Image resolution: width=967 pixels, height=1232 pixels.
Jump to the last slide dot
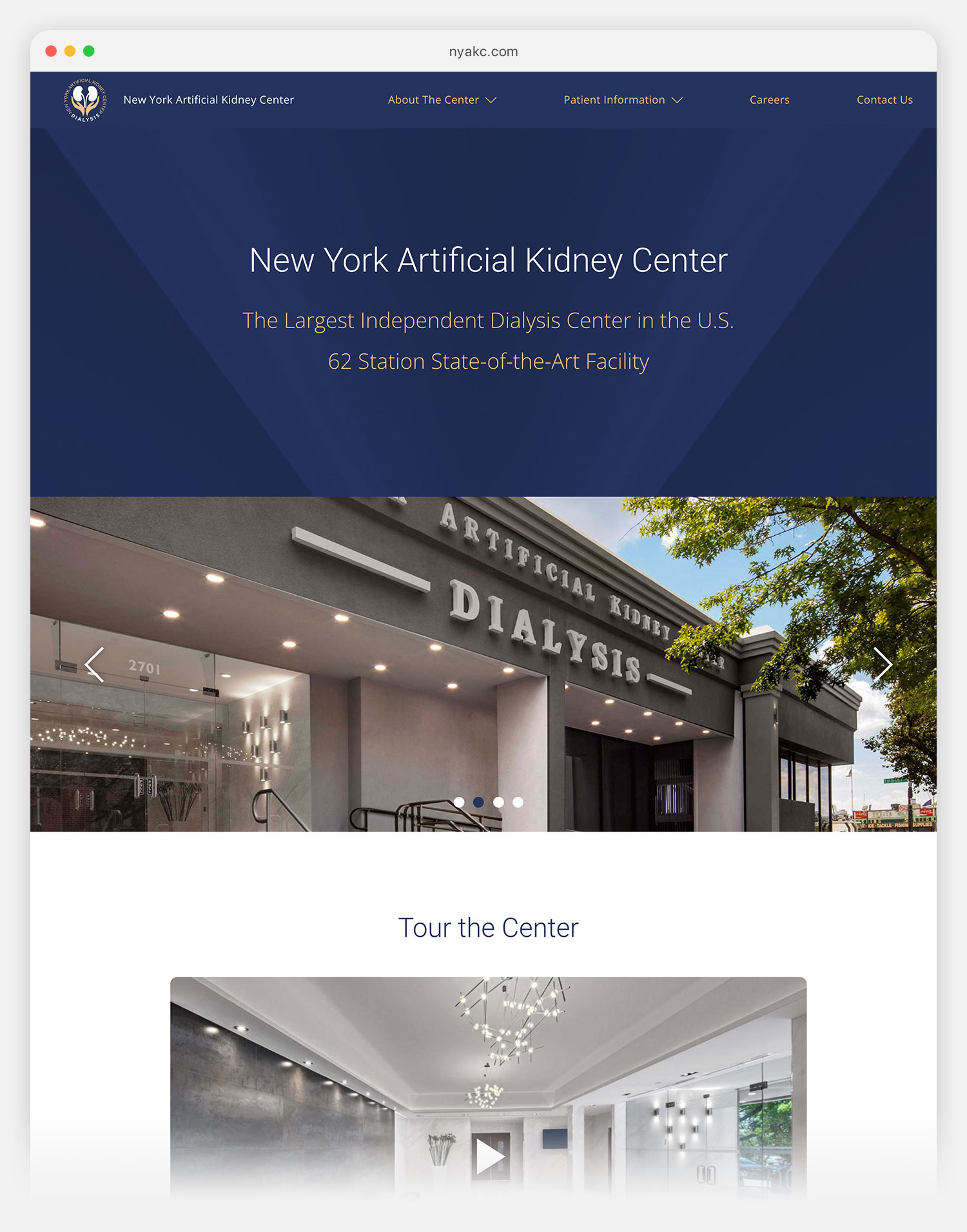pos(518,802)
